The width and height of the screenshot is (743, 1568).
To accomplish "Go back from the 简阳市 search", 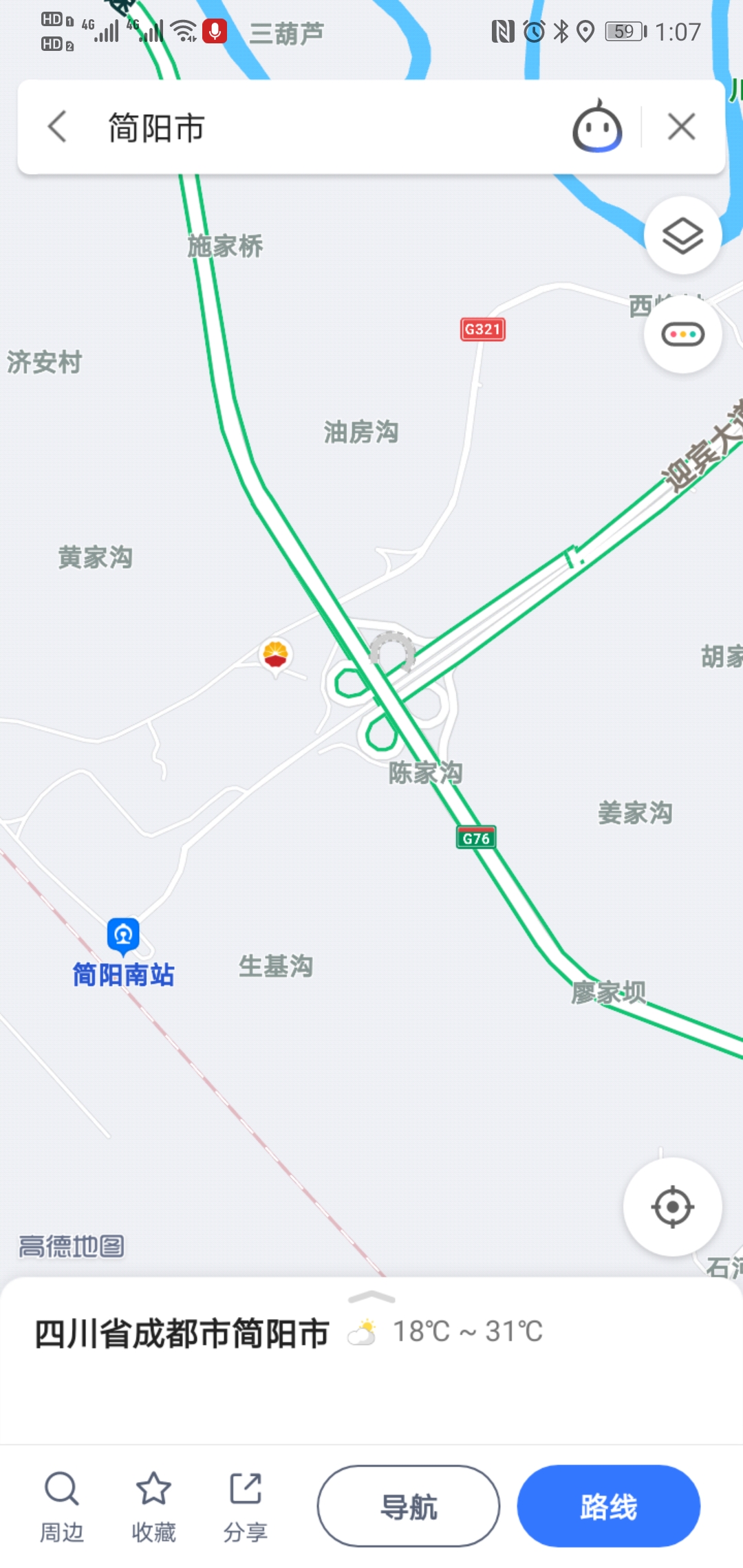I will tap(58, 127).
